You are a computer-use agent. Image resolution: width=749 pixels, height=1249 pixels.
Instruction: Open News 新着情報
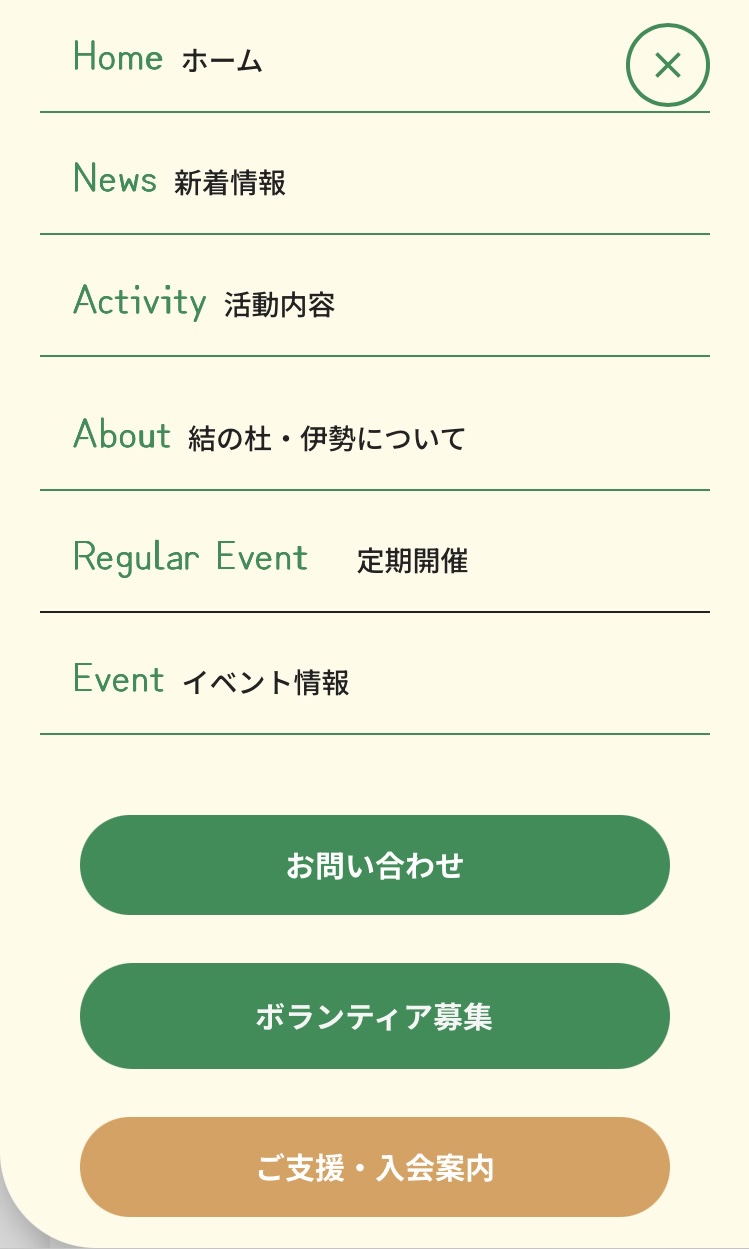(x=180, y=181)
